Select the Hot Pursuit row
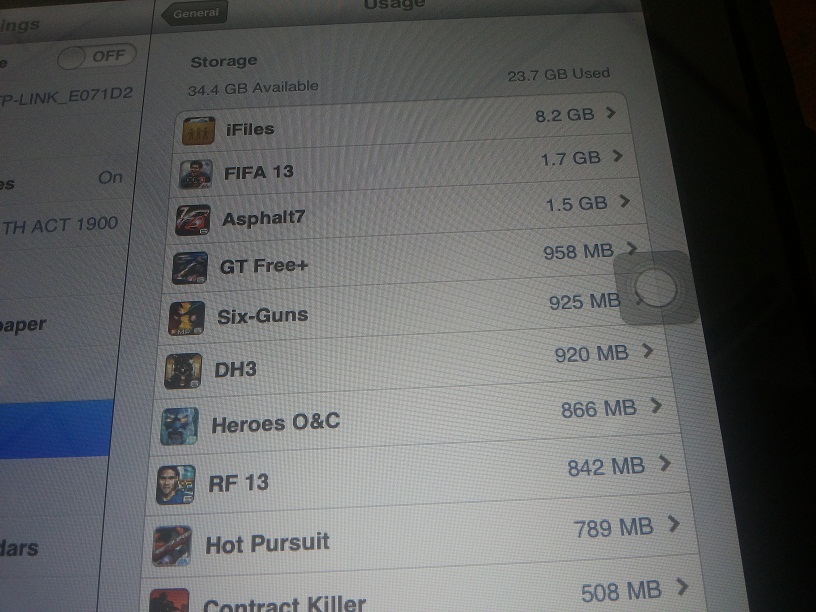816x612 pixels. [x=400, y=540]
